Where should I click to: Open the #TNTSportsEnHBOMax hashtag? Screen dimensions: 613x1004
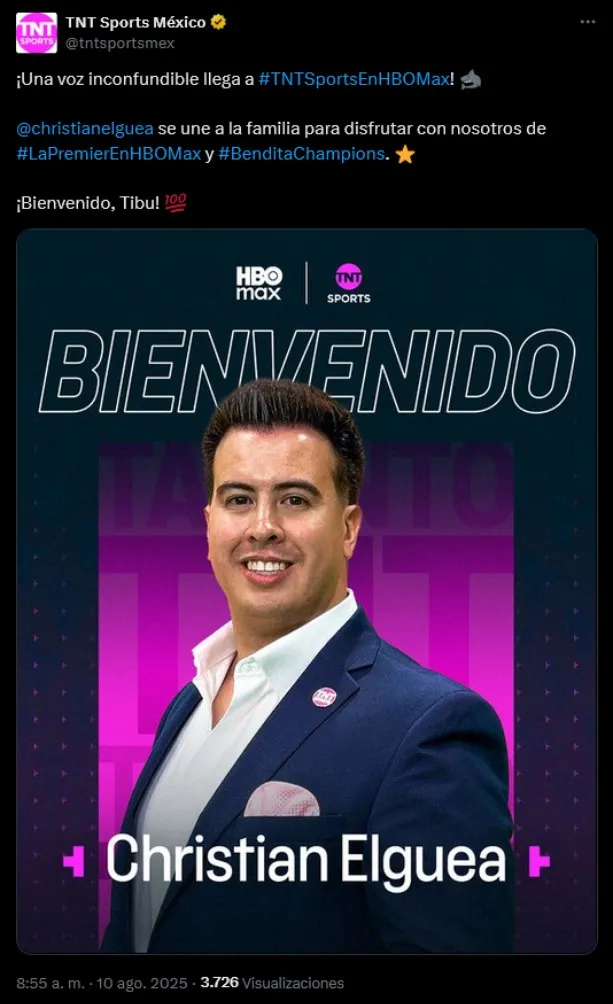pos(353,83)
